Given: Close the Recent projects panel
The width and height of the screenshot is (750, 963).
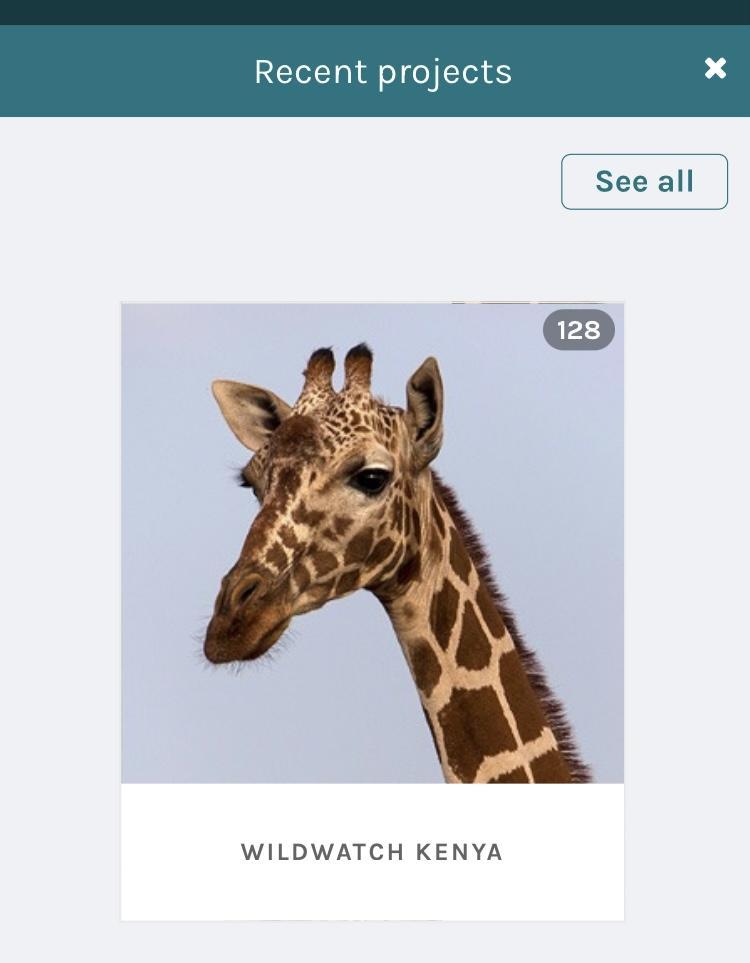Looking at the screenshot, I should 715,69.
